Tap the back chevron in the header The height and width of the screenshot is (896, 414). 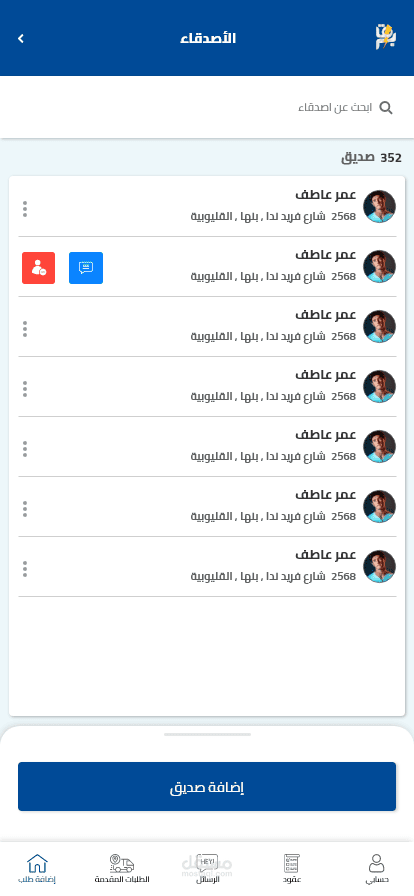click(21, 38)
